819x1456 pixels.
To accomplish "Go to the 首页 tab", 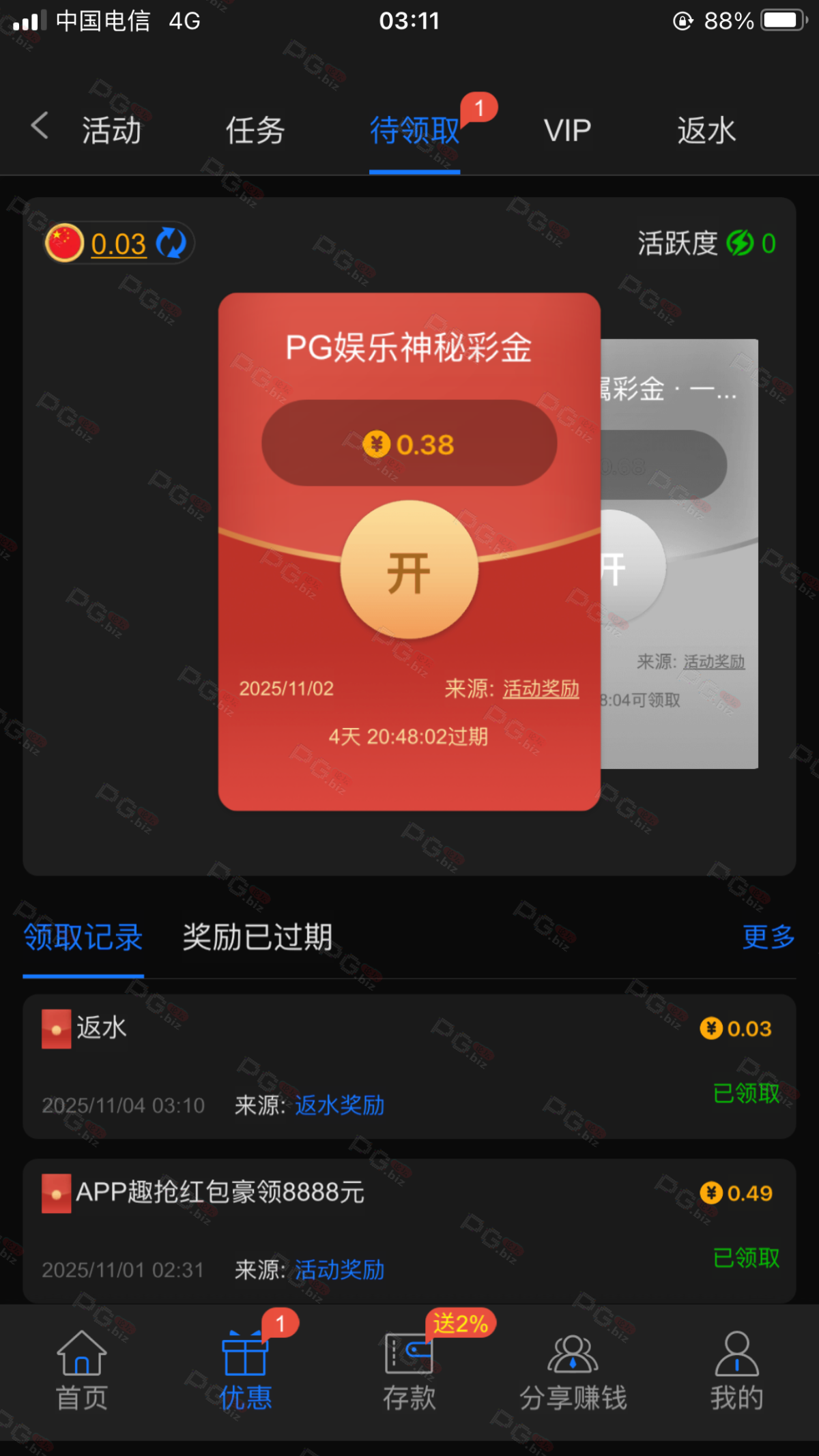I will tap(82, 1371).
